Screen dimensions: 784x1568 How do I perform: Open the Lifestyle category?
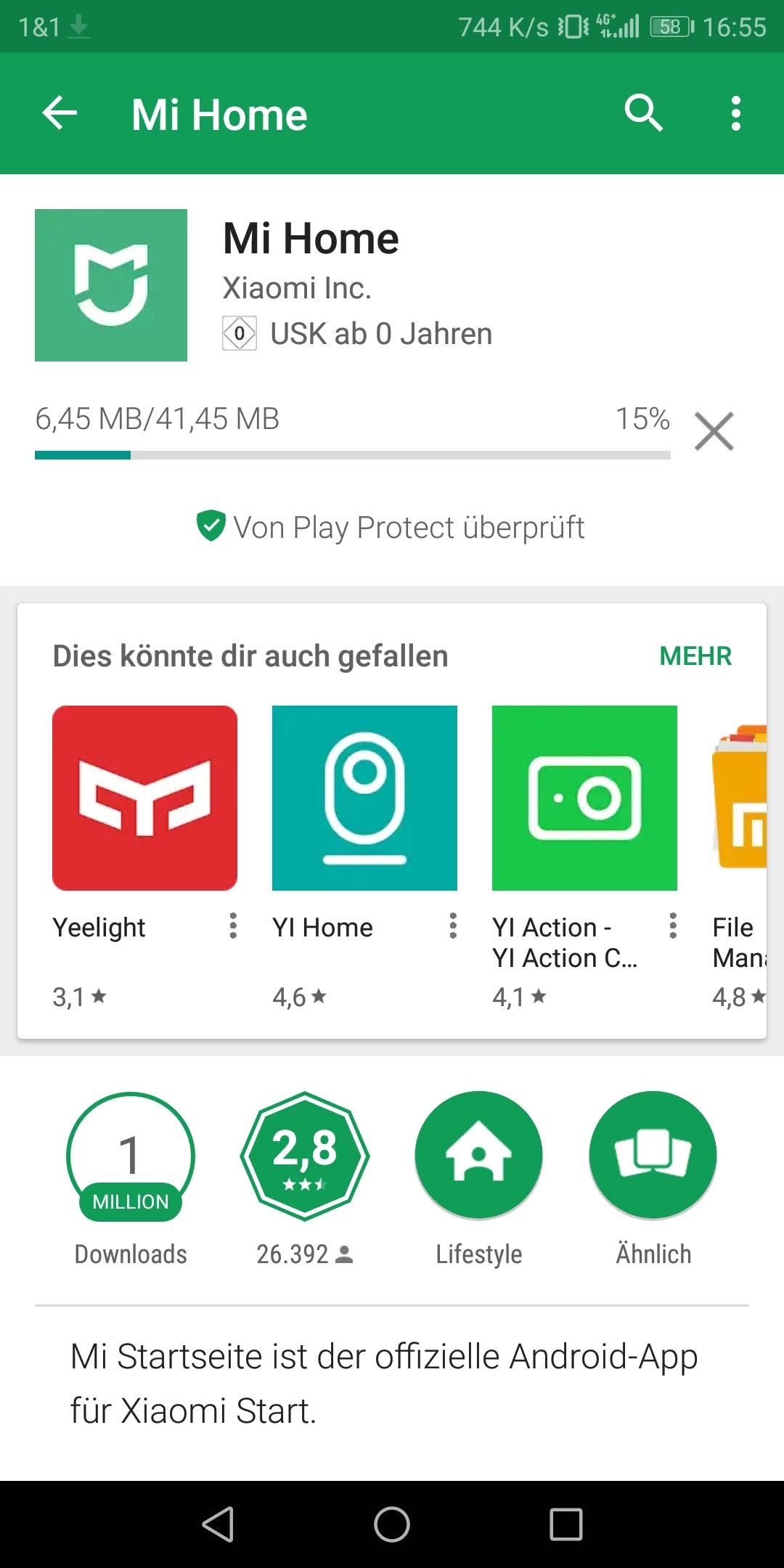479,1179
